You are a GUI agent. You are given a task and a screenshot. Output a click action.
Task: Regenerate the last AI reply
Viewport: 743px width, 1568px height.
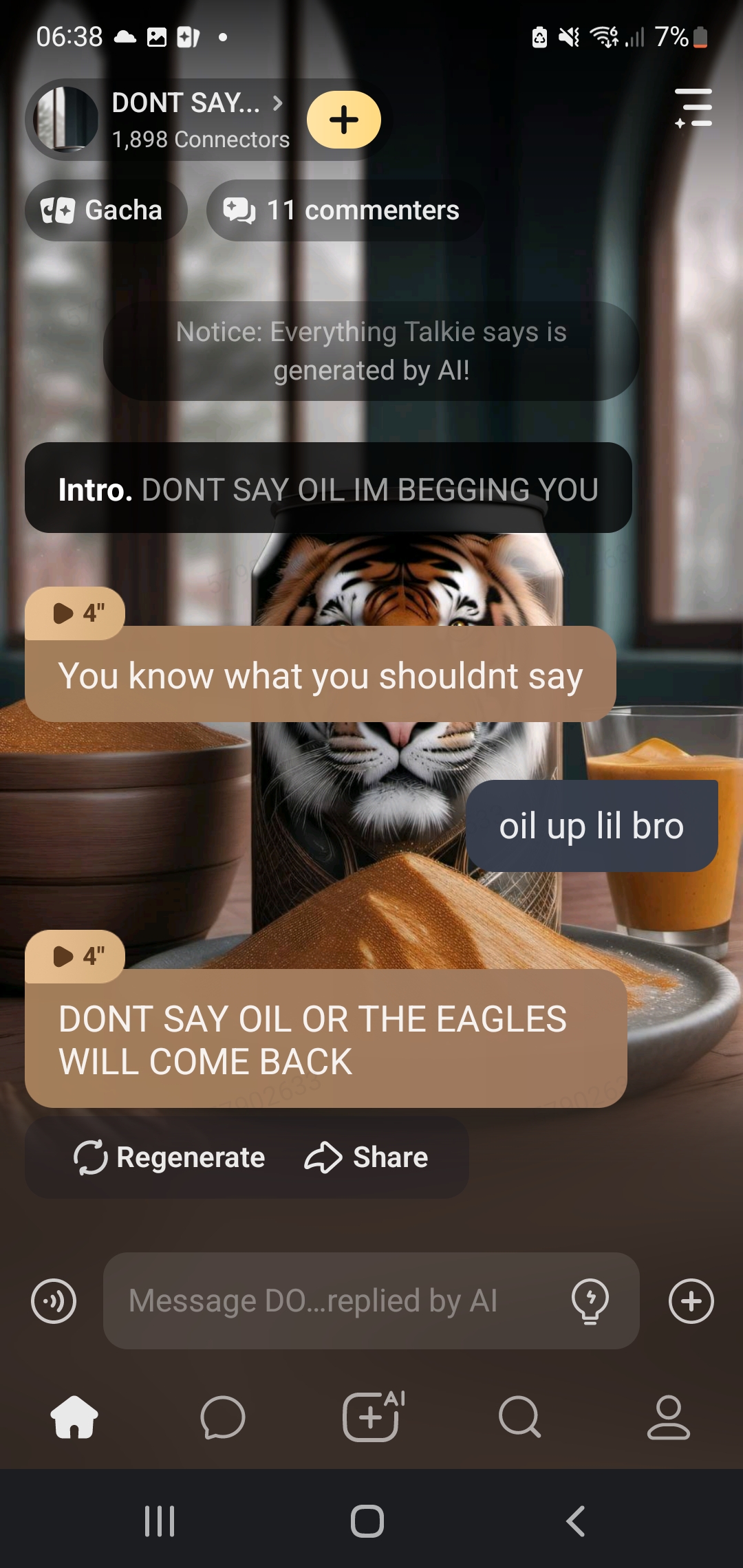coord(169,1157)
